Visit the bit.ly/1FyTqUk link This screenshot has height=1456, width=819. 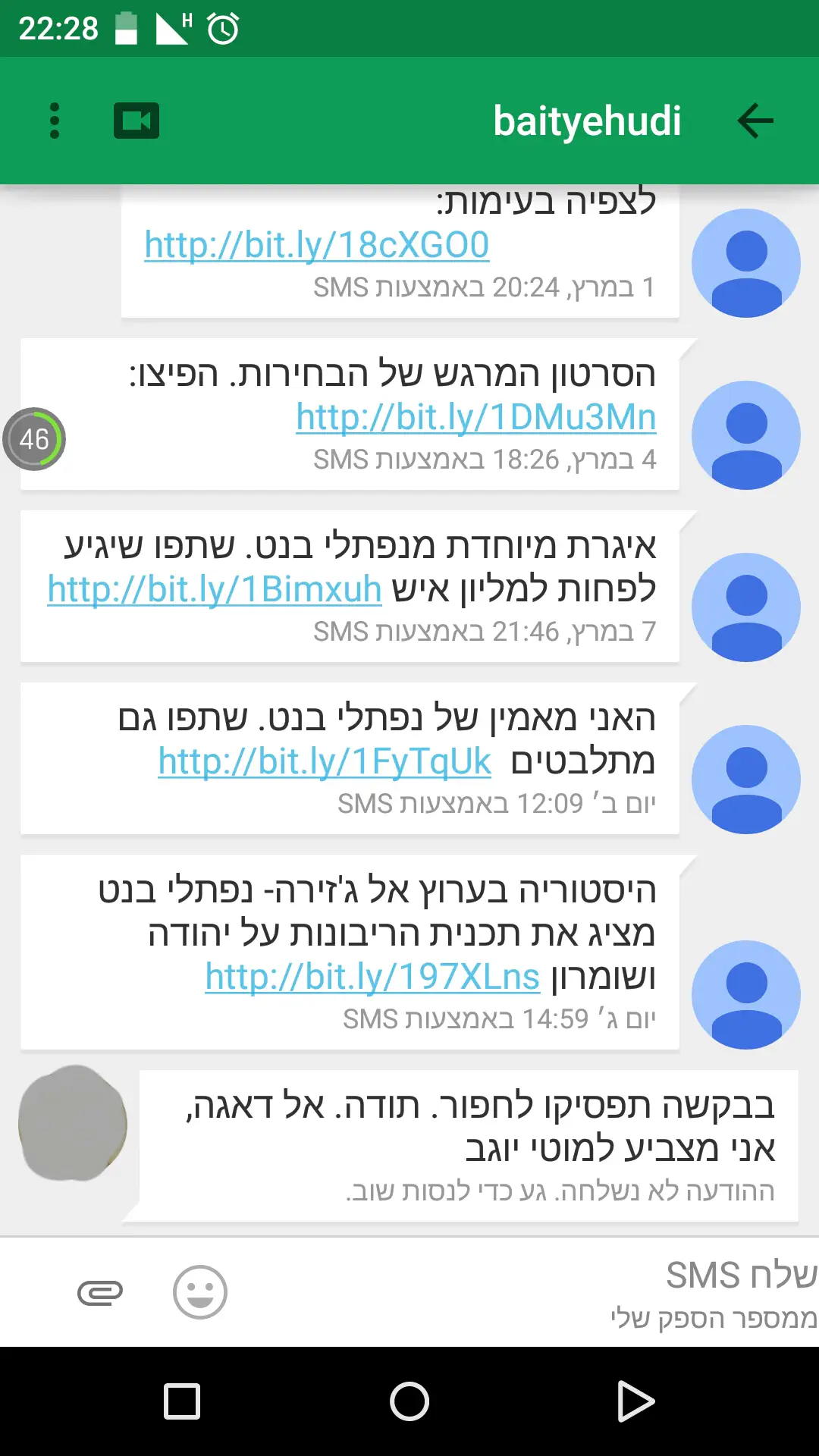click(x=325, y=761)
